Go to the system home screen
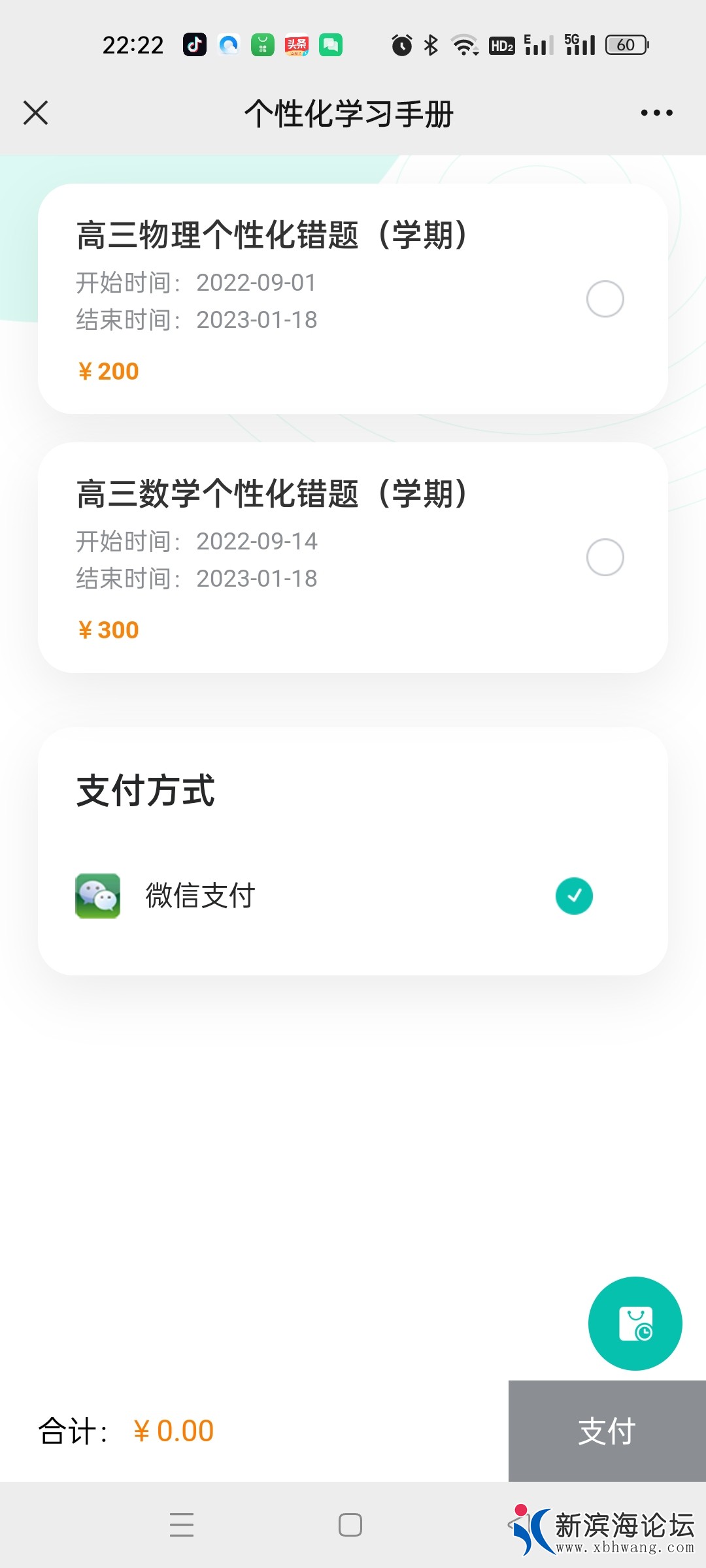706x1568 pixels. click(x=350, y=1525)
